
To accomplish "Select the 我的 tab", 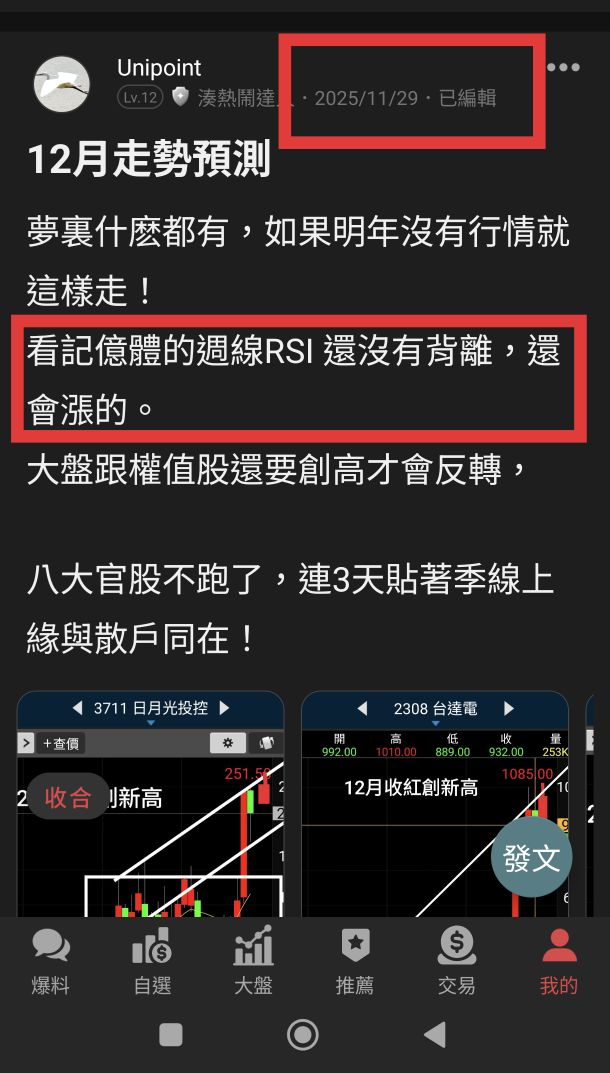I will tap(559, 961).
